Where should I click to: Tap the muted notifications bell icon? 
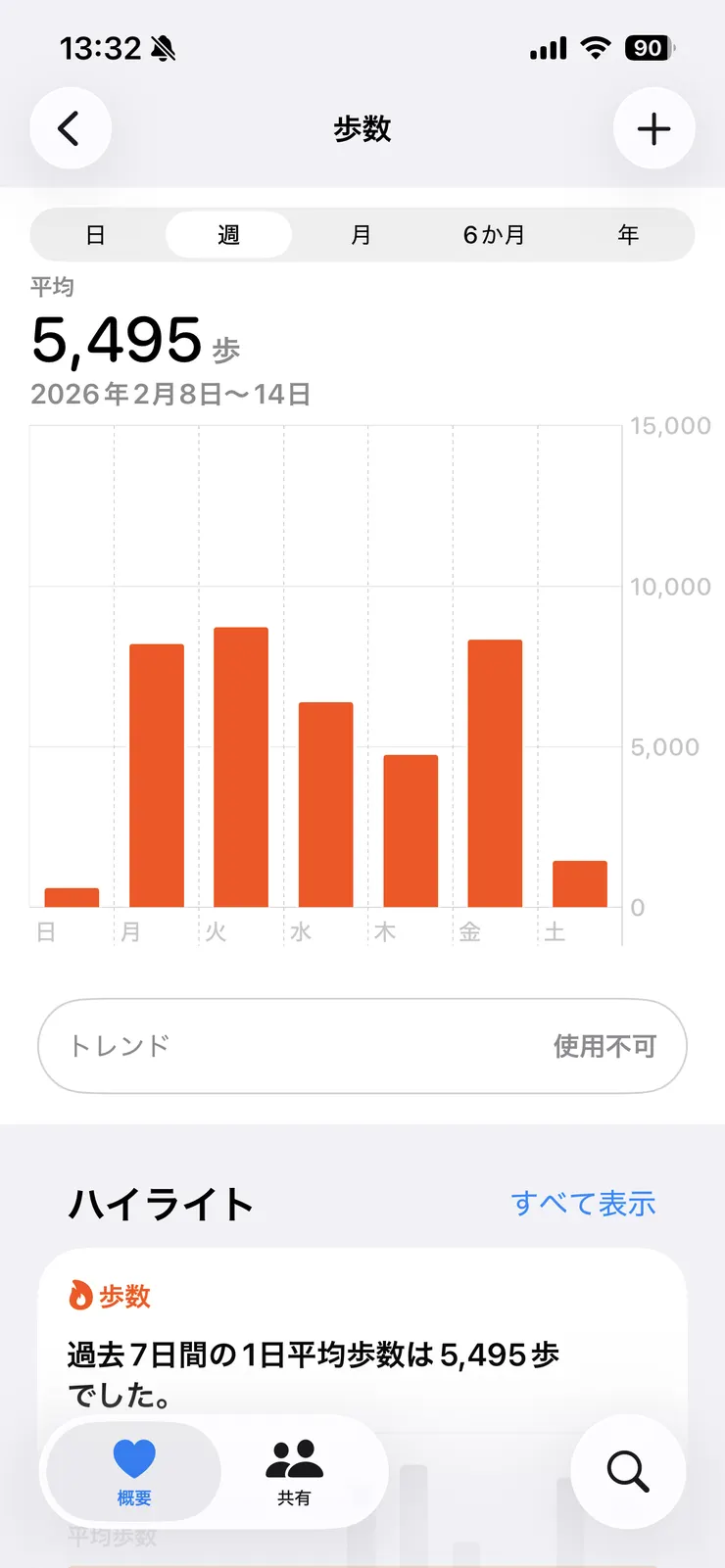[x=165, y=47]
